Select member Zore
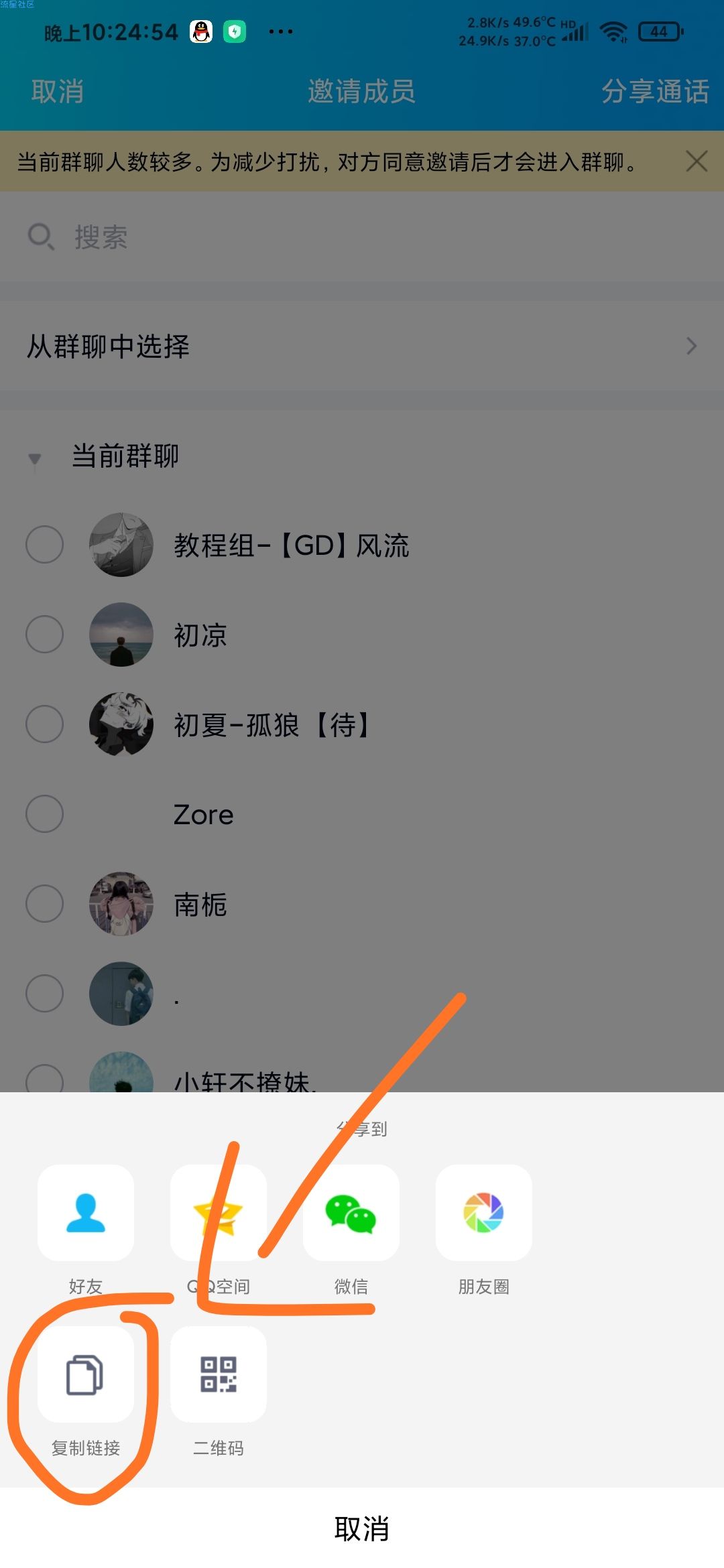Screen dimensions: 724x1568 click(x=45, y=813)
